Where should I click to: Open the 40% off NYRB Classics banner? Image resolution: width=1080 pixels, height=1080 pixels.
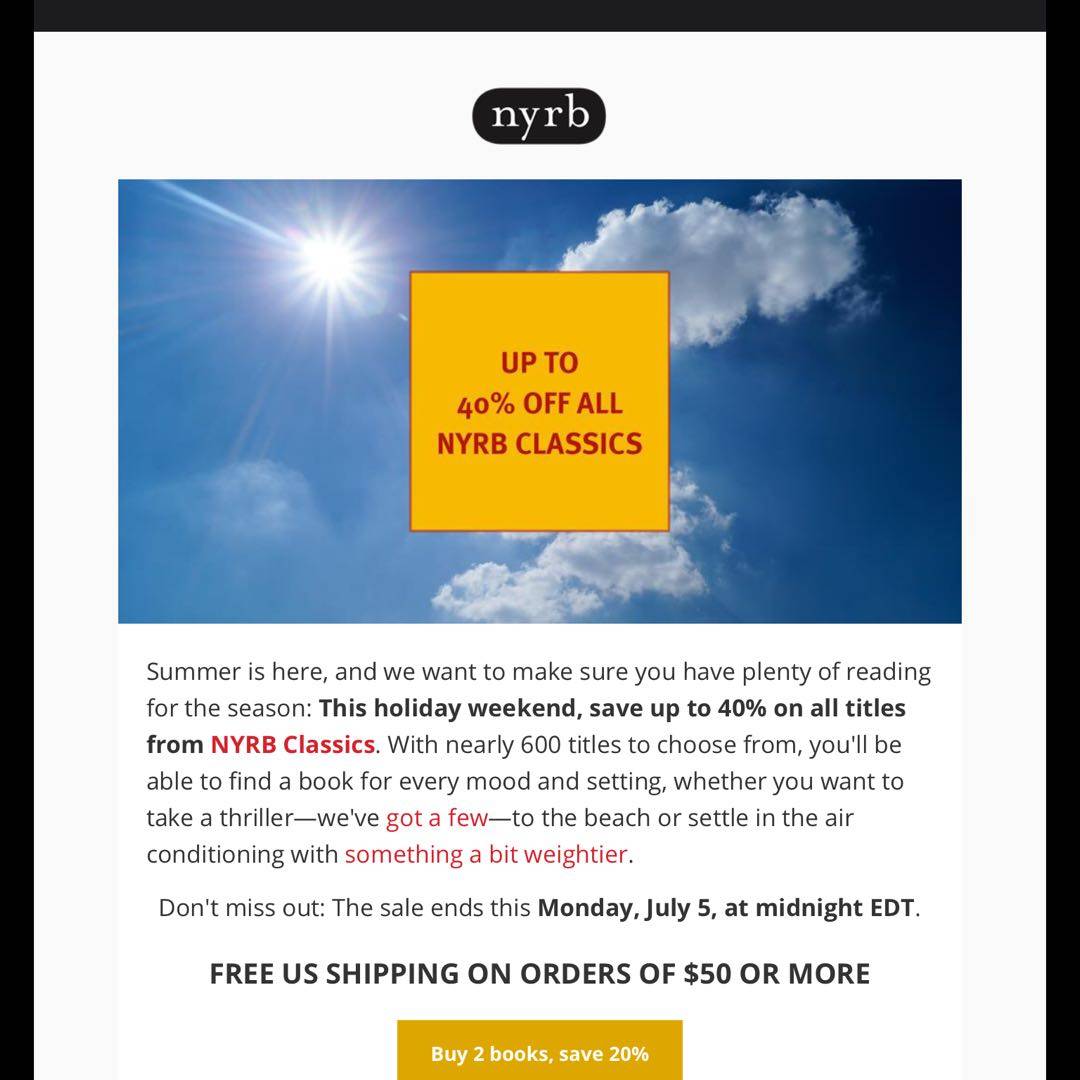pos(540,402)
